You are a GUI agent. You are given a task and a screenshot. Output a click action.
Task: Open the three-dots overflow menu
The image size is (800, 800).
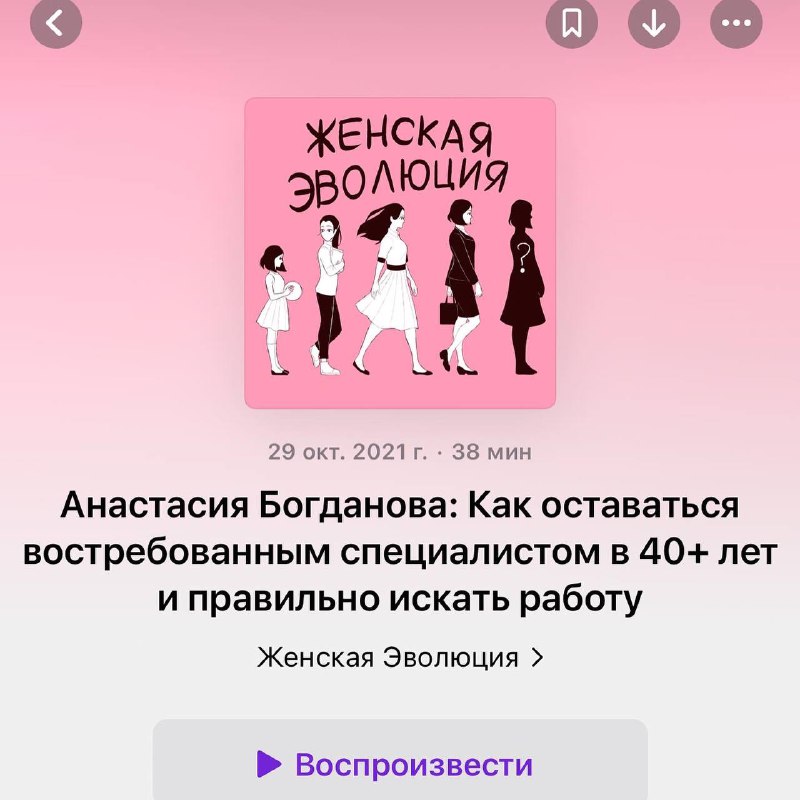pos(736,23)
